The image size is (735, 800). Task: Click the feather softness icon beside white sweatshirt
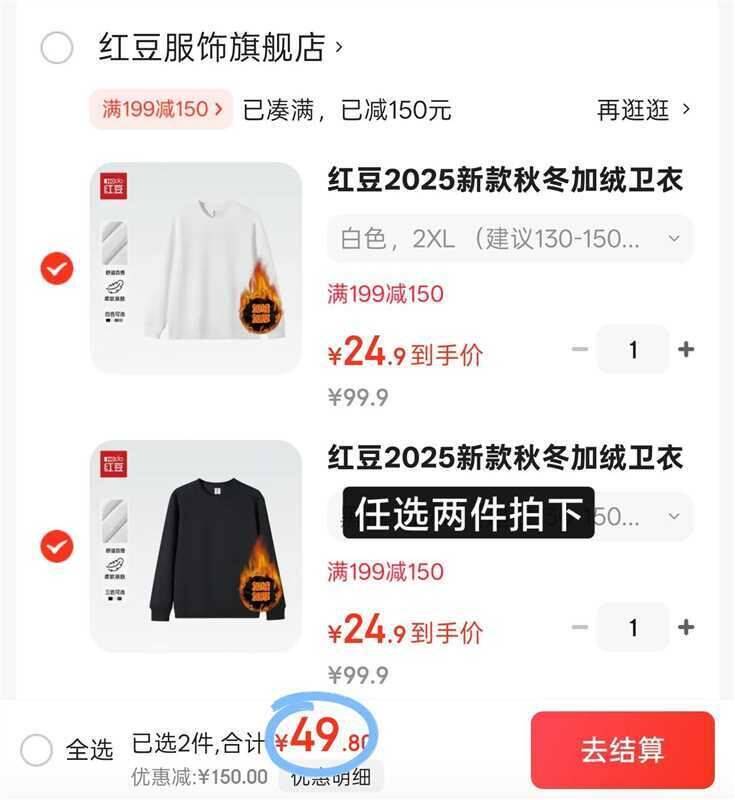click(x=115, y=288)
